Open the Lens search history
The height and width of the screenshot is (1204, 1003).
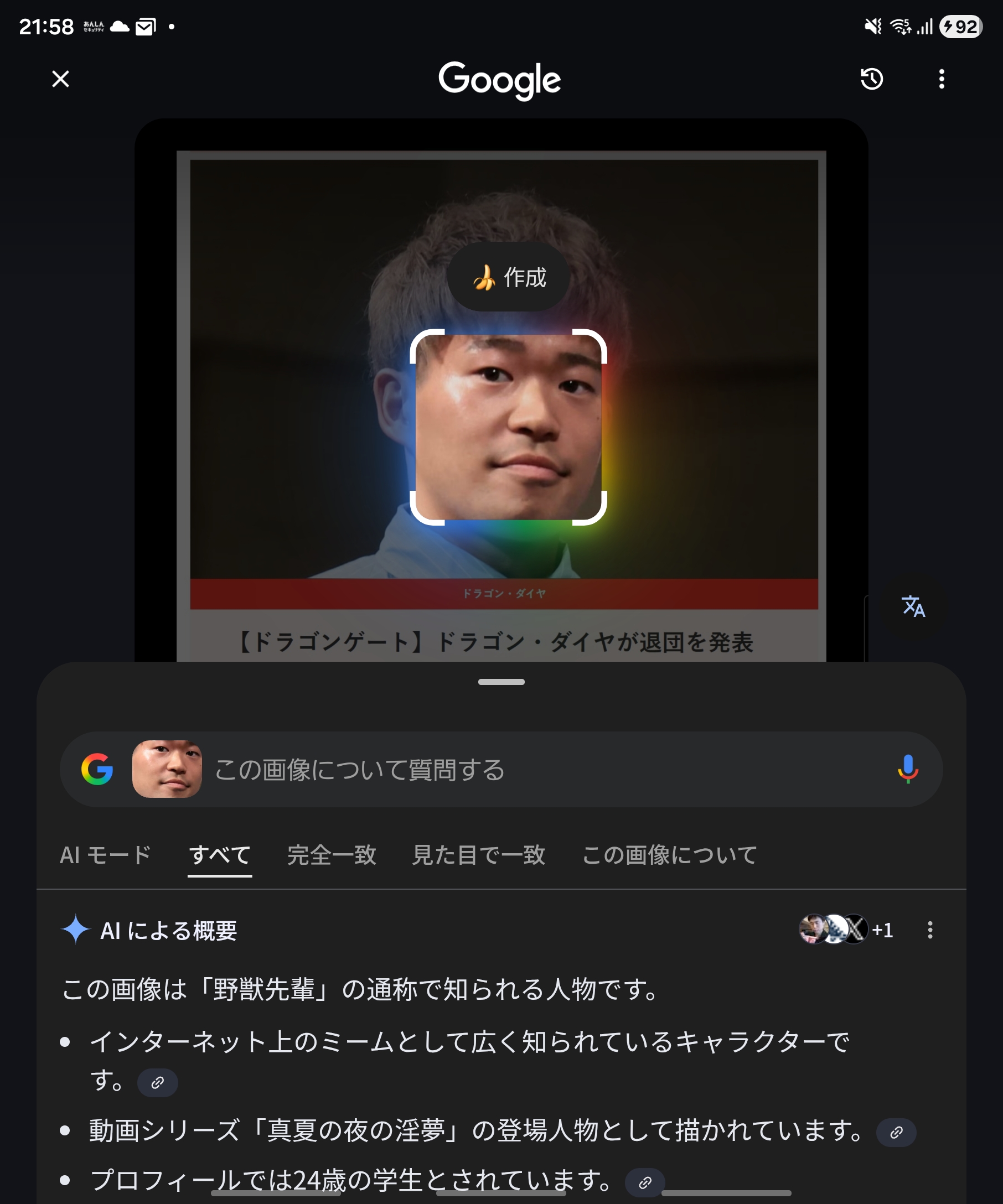click(871, 79)
